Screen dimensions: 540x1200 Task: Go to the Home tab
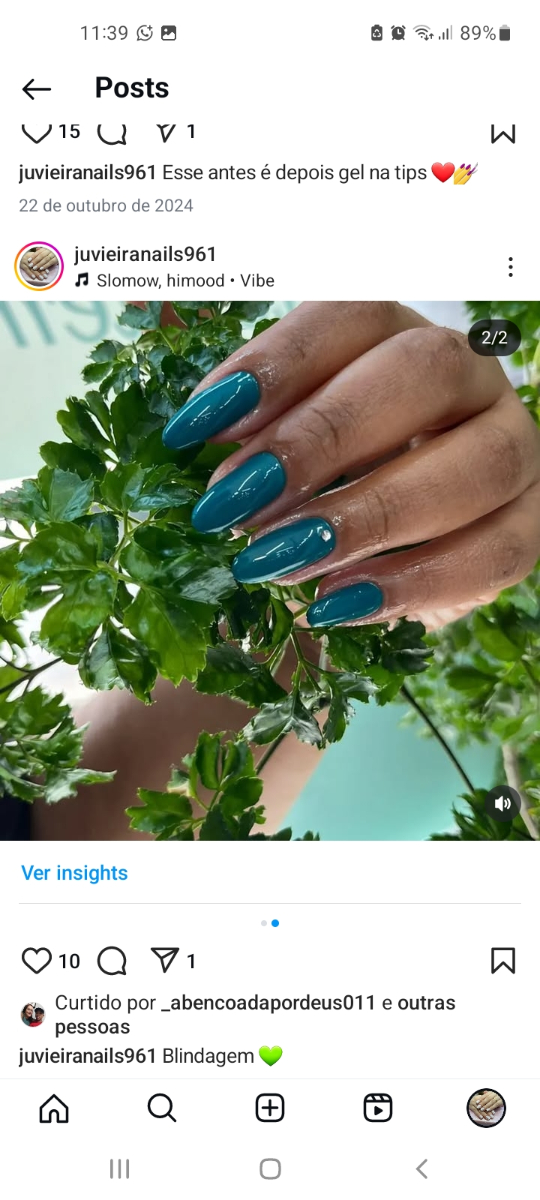(54, 1108)
